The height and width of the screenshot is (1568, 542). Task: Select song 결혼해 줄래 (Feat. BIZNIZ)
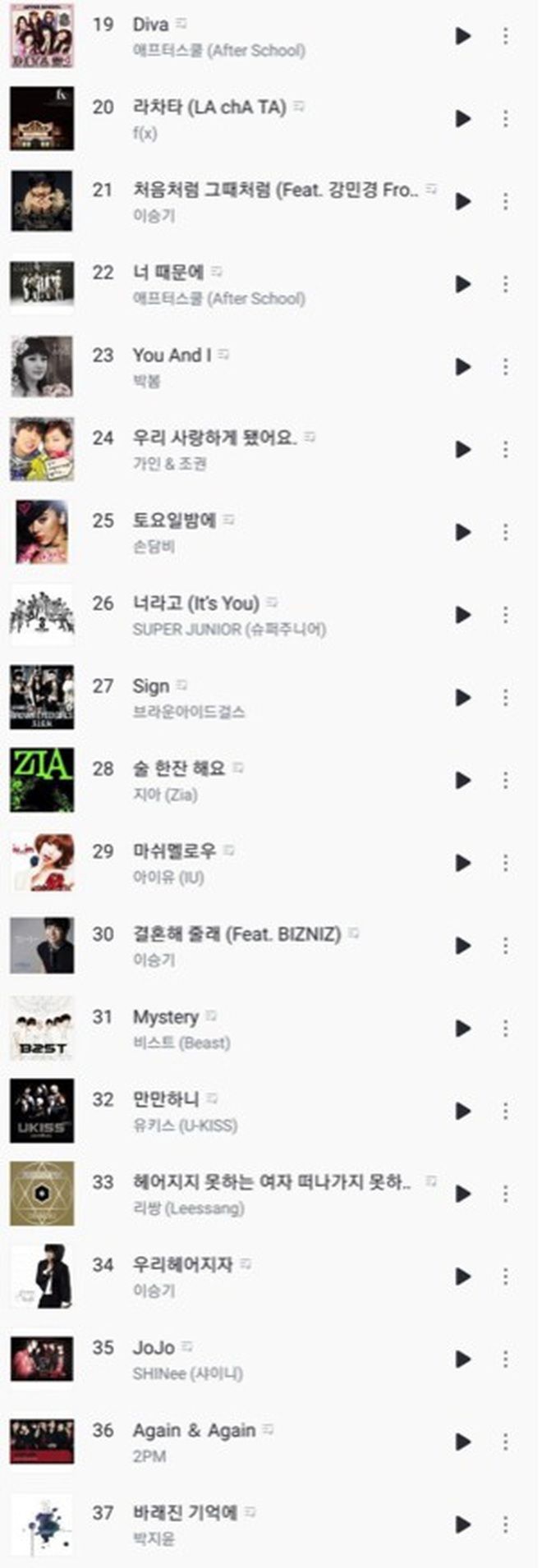237,934
